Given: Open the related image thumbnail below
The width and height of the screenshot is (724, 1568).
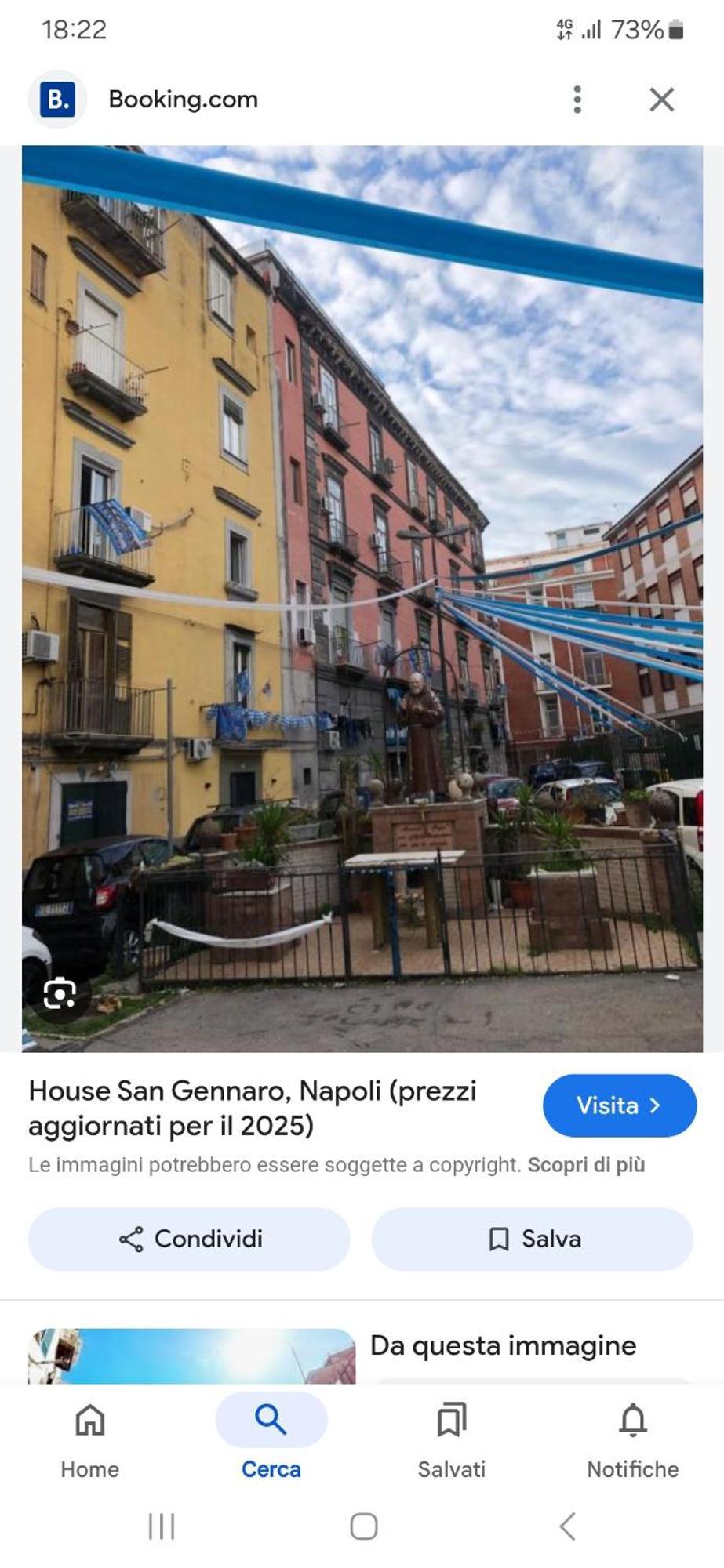Looking at the screenshot, I should 191,1356.
